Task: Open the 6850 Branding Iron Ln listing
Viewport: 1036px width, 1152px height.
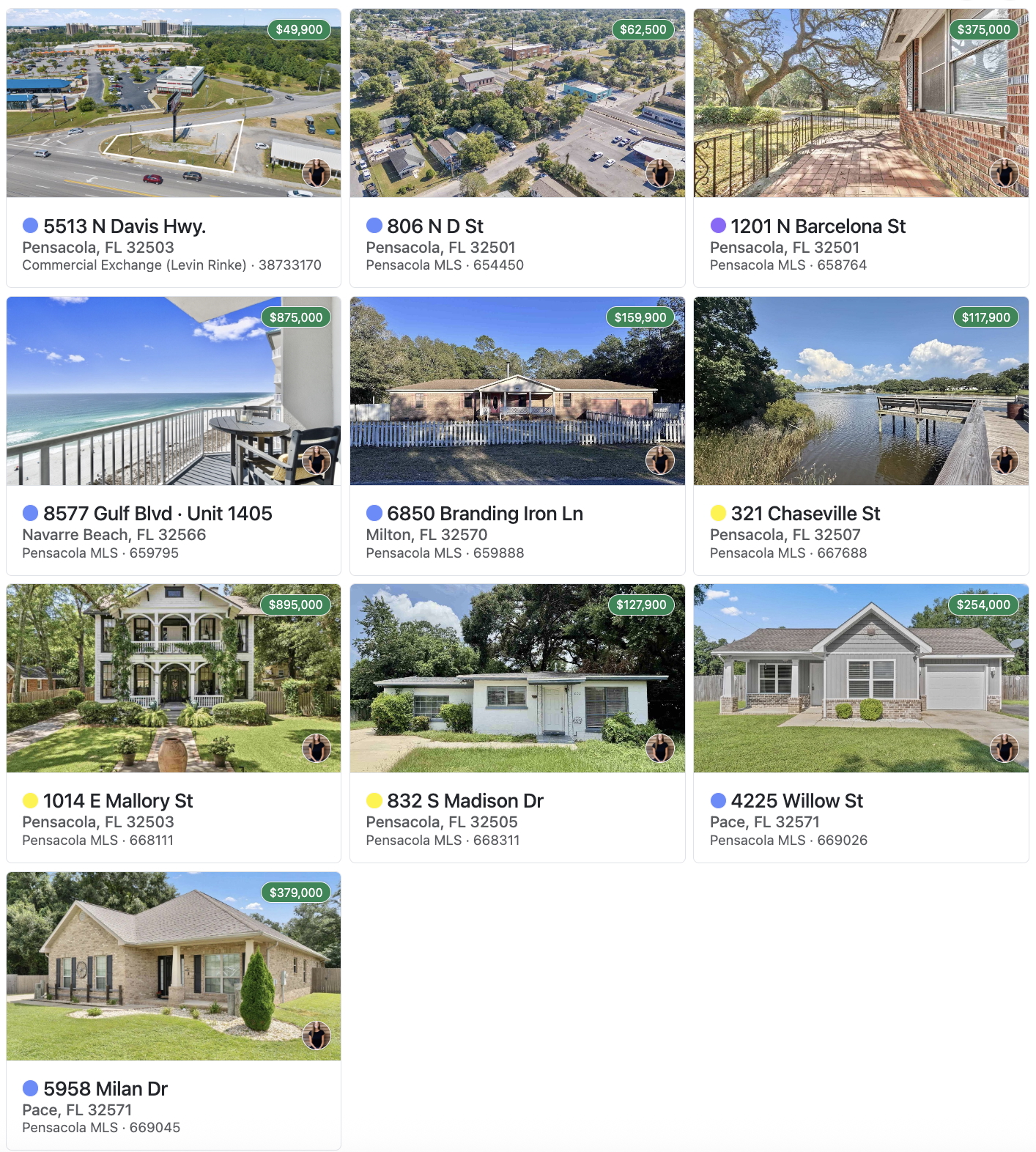Action: 484,514
